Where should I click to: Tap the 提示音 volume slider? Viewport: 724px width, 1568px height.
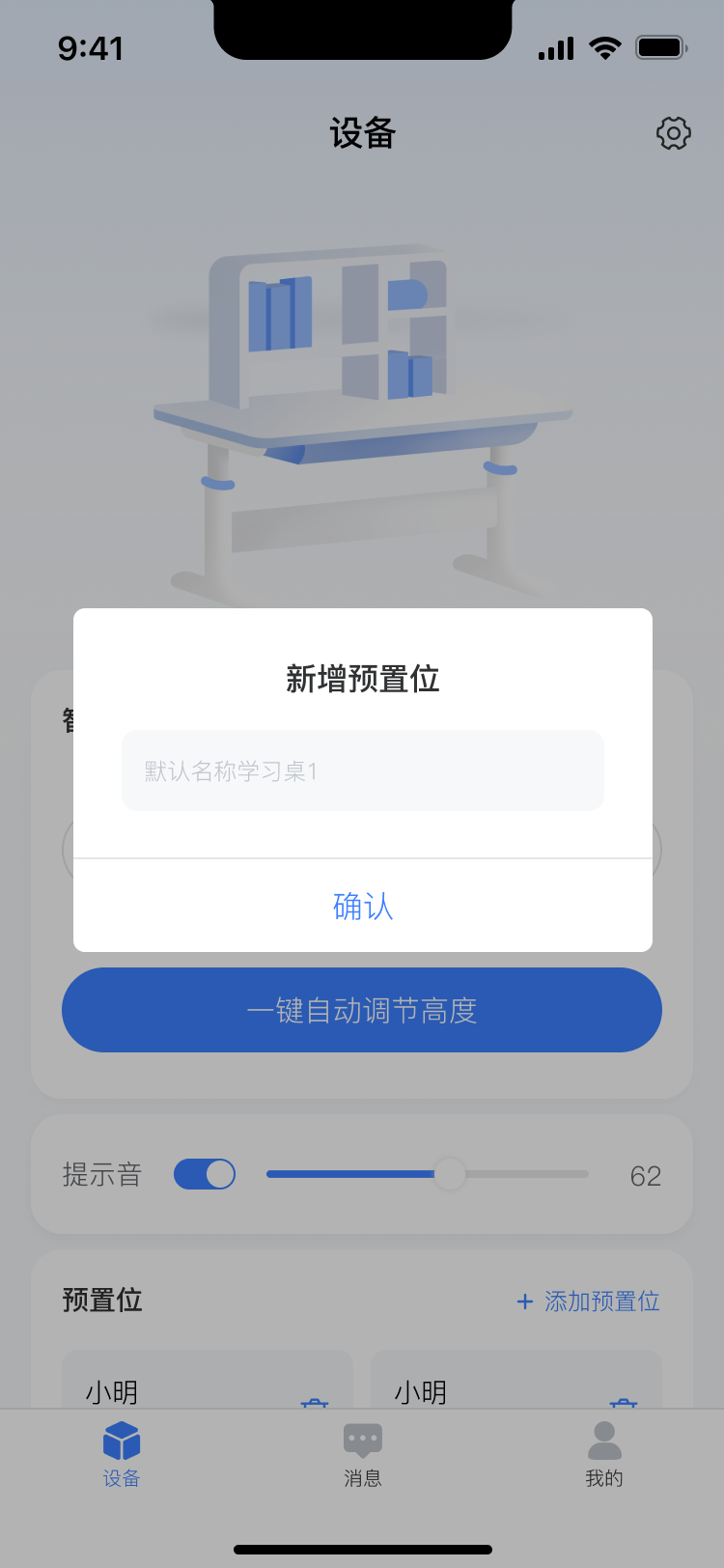pyautogui.click(x=428, y=1174)
